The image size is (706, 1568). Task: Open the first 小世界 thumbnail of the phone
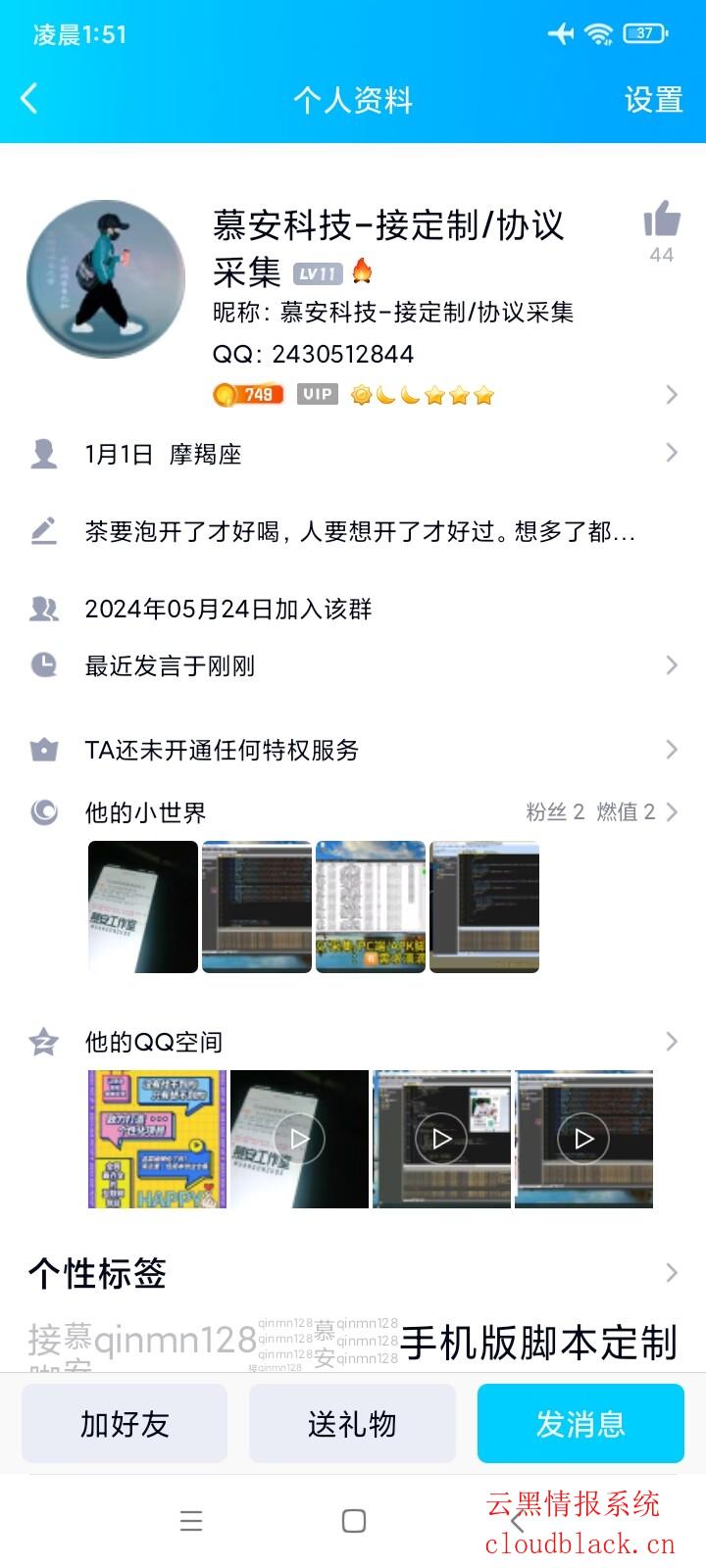pos(143,906)
